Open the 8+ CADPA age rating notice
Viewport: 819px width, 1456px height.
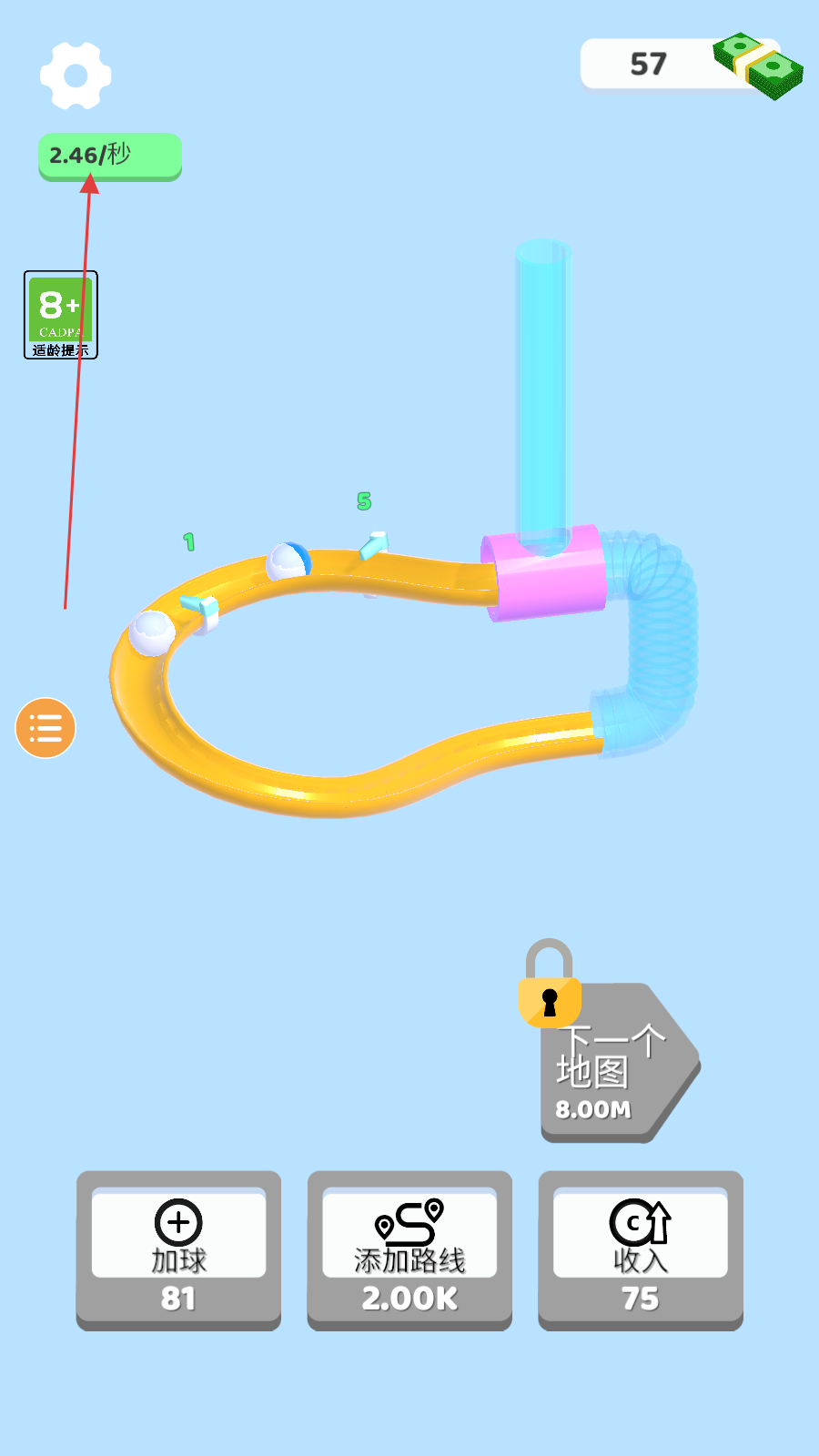pos(60,315)
